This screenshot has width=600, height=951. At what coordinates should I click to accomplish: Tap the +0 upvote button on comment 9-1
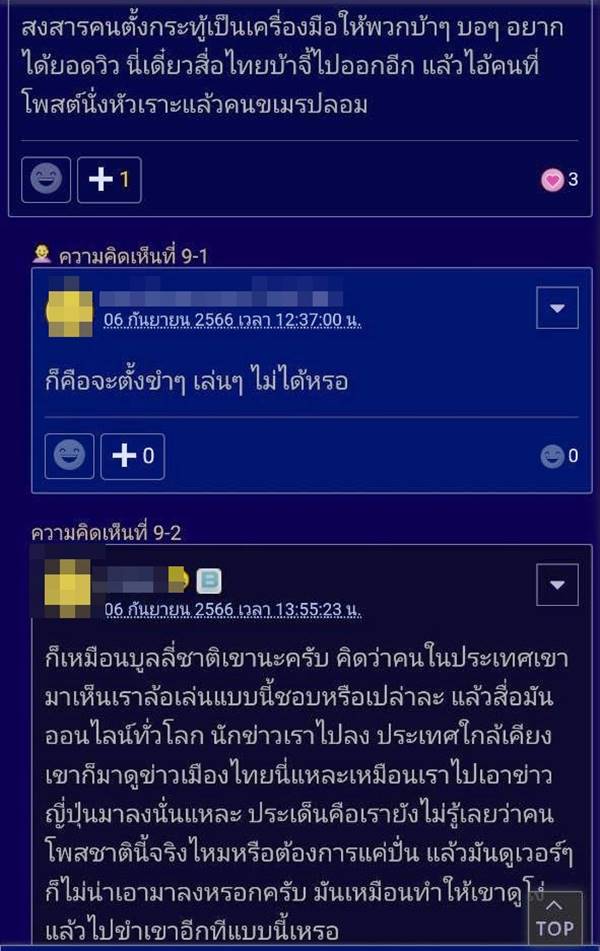[132, 456]
